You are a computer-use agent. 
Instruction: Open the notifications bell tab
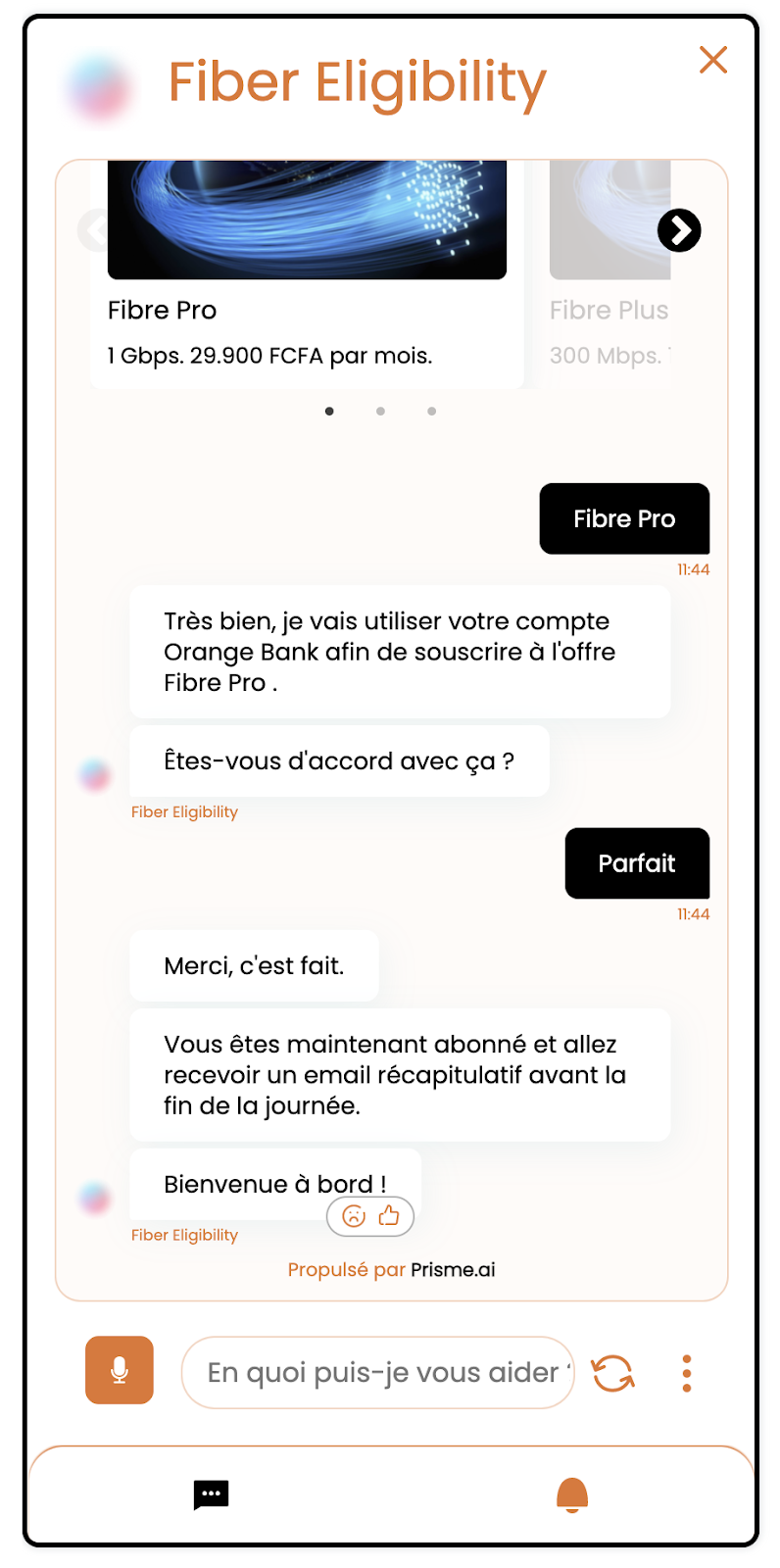point(572,1495)
